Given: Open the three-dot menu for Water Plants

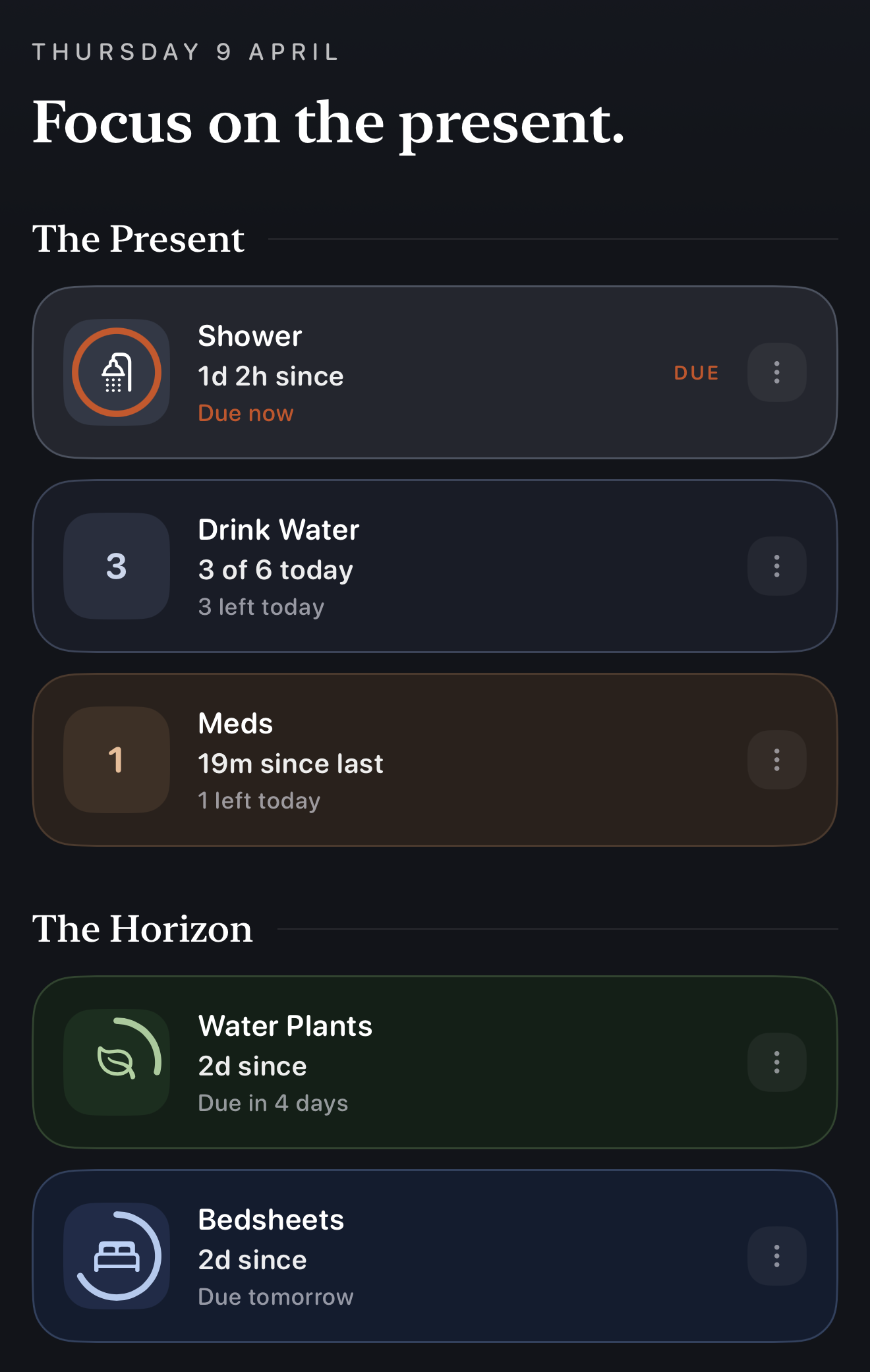Looking at the screenshot, I should tap(777, 1061).
